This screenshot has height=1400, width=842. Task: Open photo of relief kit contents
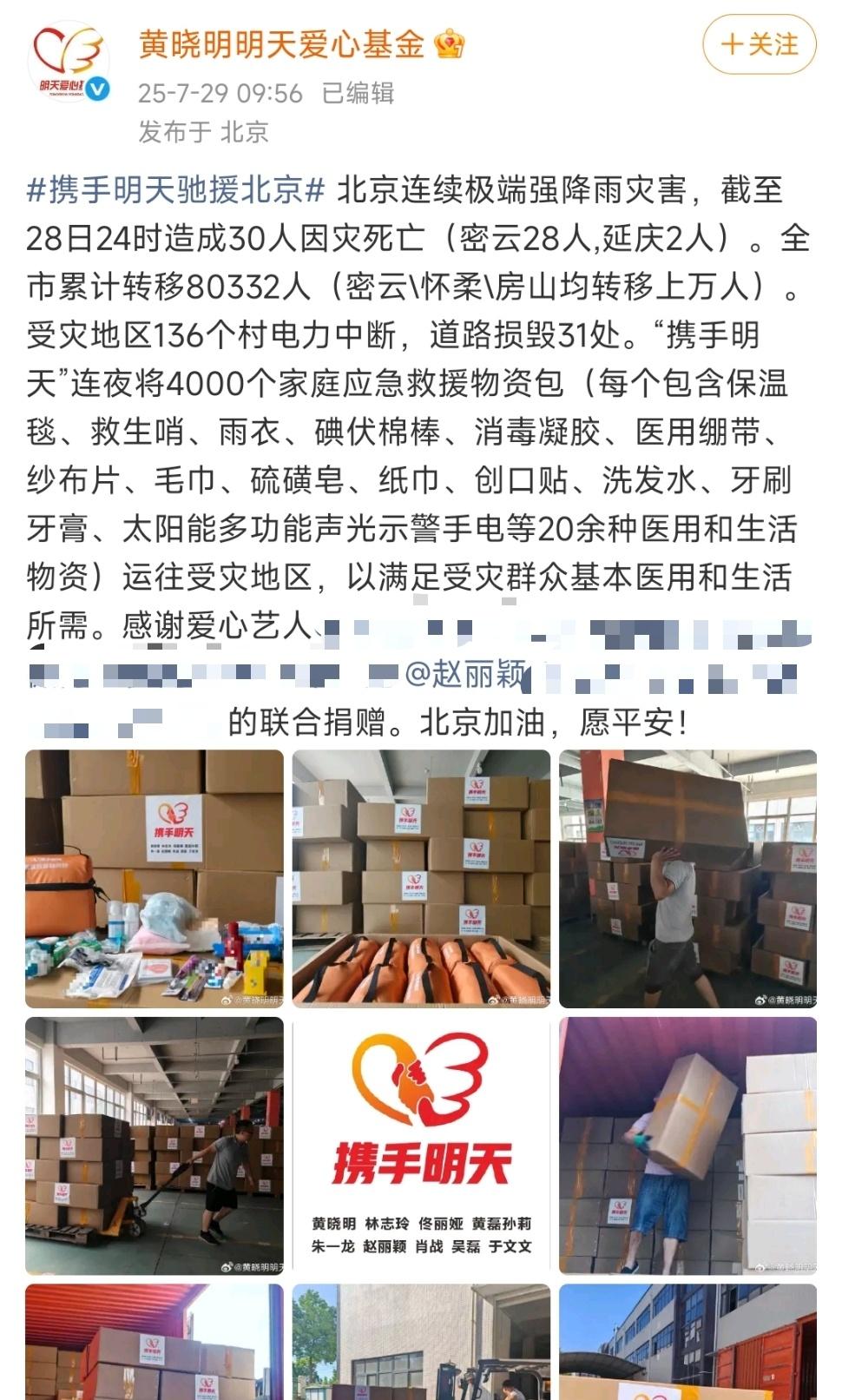click(155, 878)
